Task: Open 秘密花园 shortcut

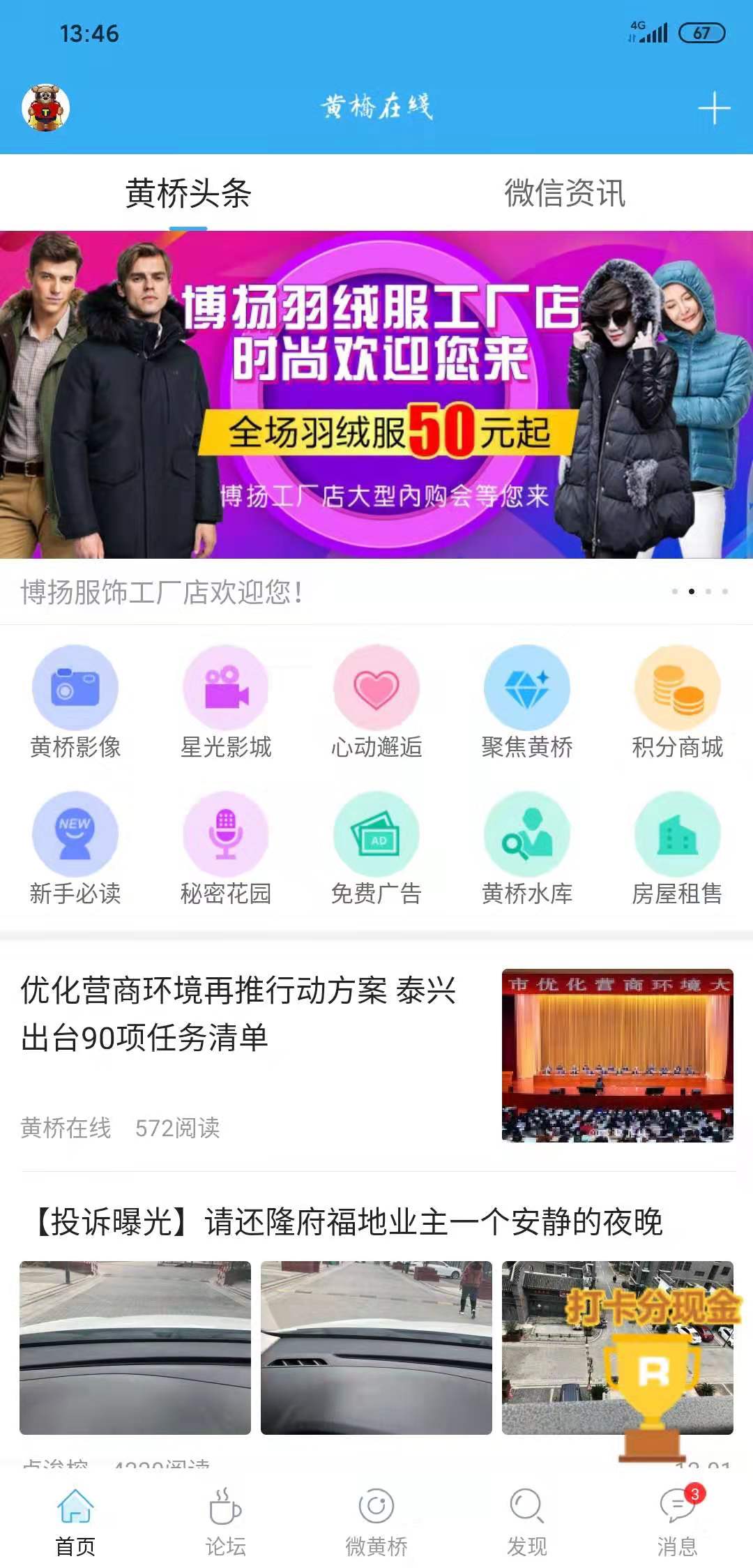Action: (x=226, y=848)
